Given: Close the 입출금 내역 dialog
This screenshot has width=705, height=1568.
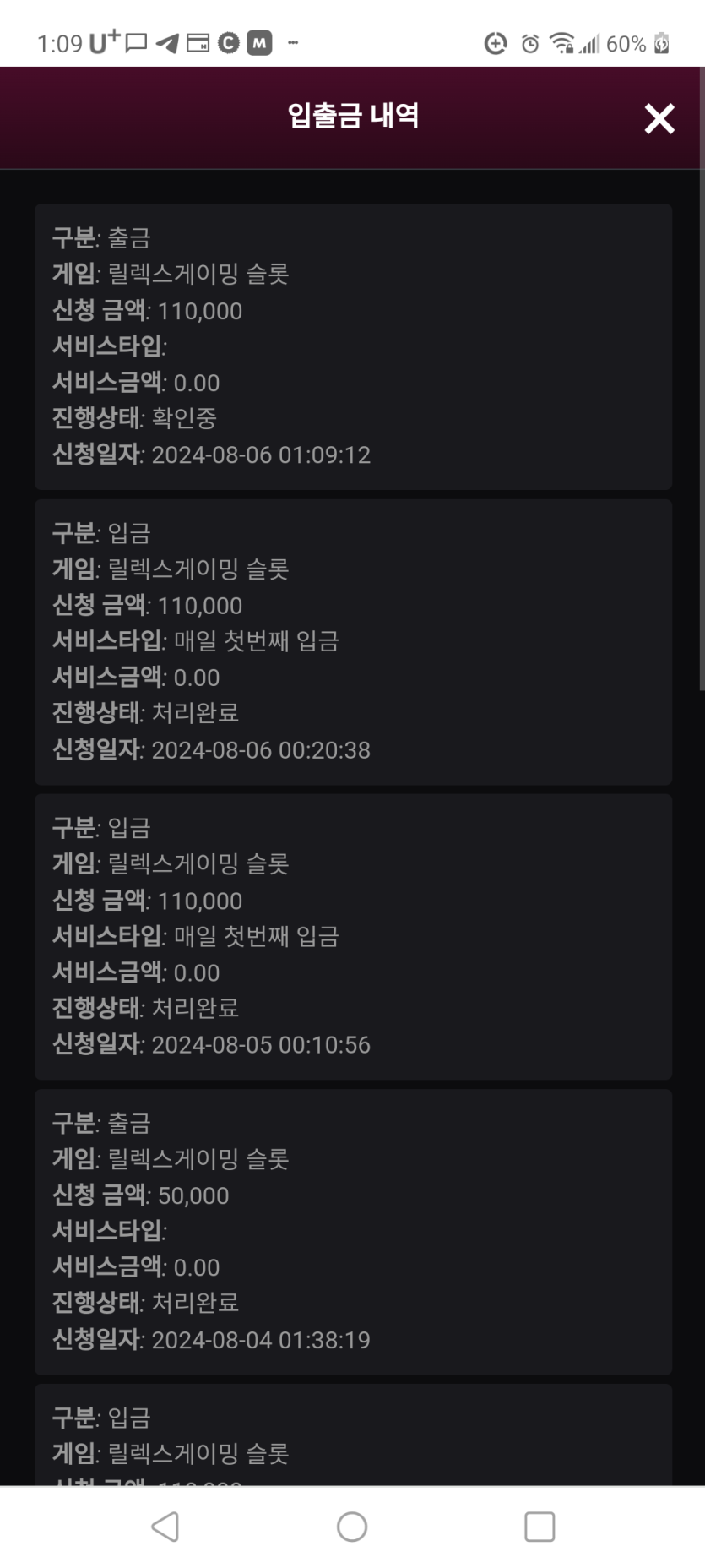Looking at the screenshot, I should [659, 119].
